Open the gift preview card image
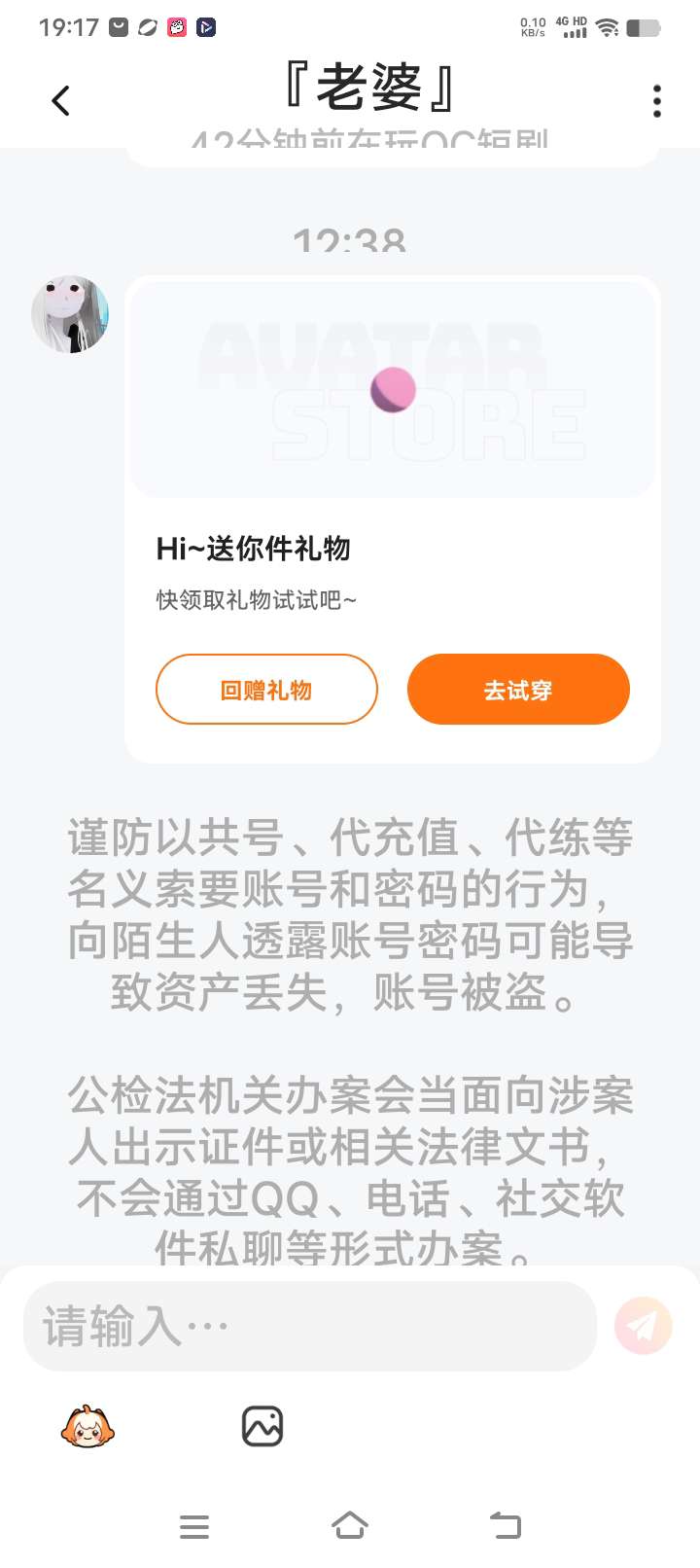Screen dimensions: 700x1568 click(393, 390)
